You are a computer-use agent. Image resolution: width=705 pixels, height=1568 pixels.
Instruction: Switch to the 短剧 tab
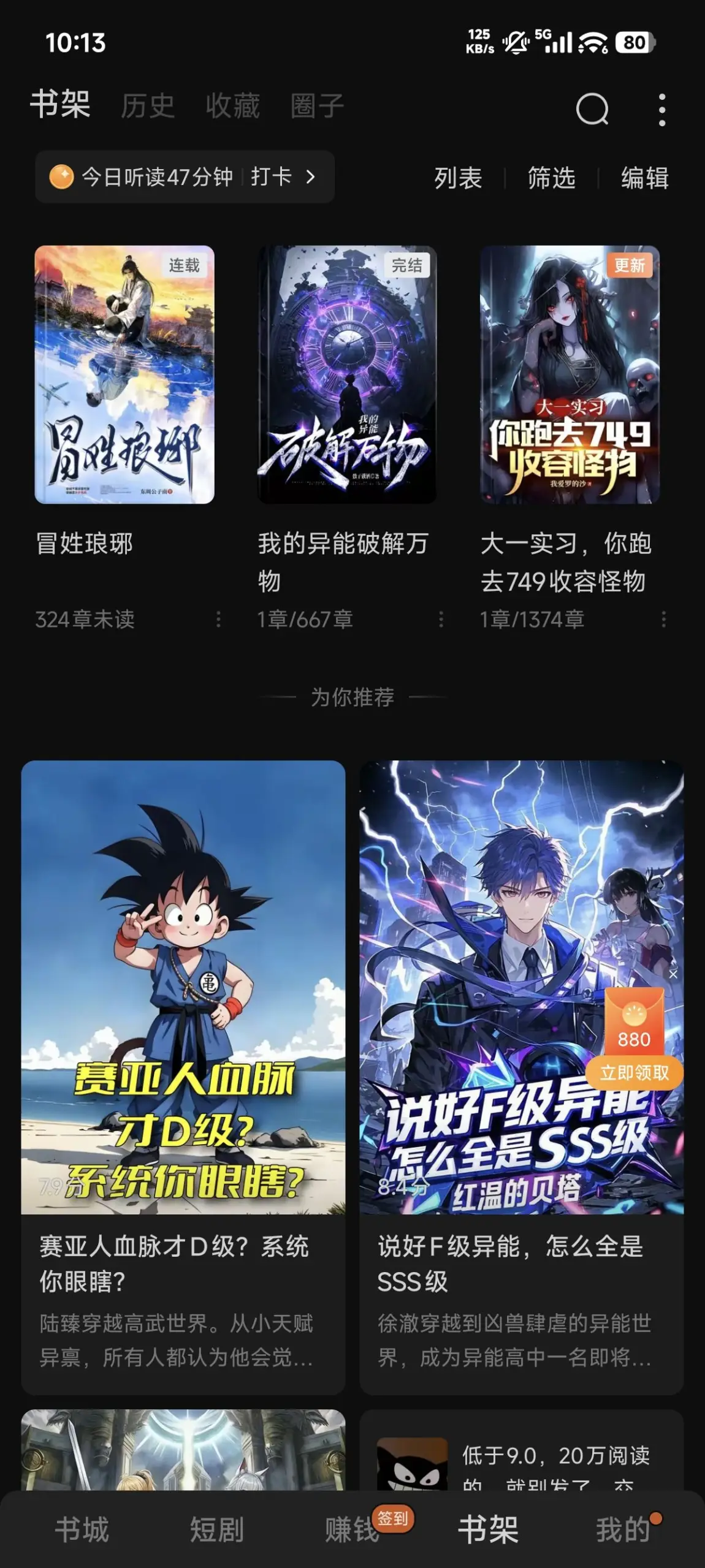click(216, 1529)
